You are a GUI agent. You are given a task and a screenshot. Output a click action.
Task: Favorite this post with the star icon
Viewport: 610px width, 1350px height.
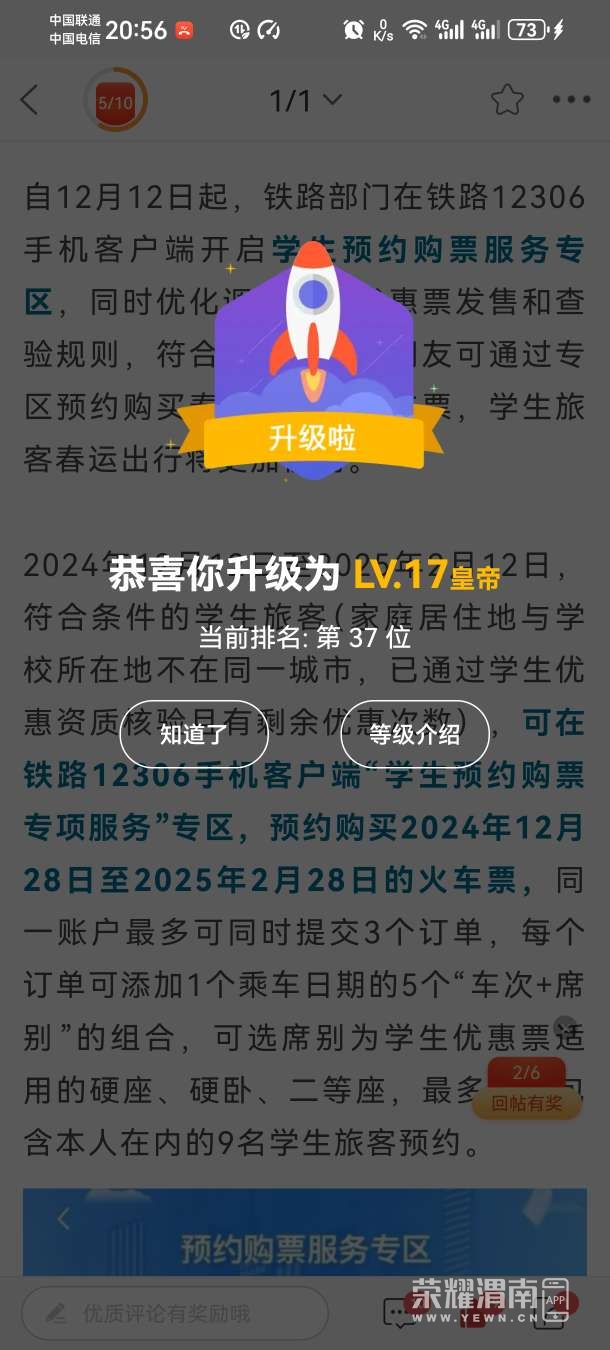tap(507, 100)
